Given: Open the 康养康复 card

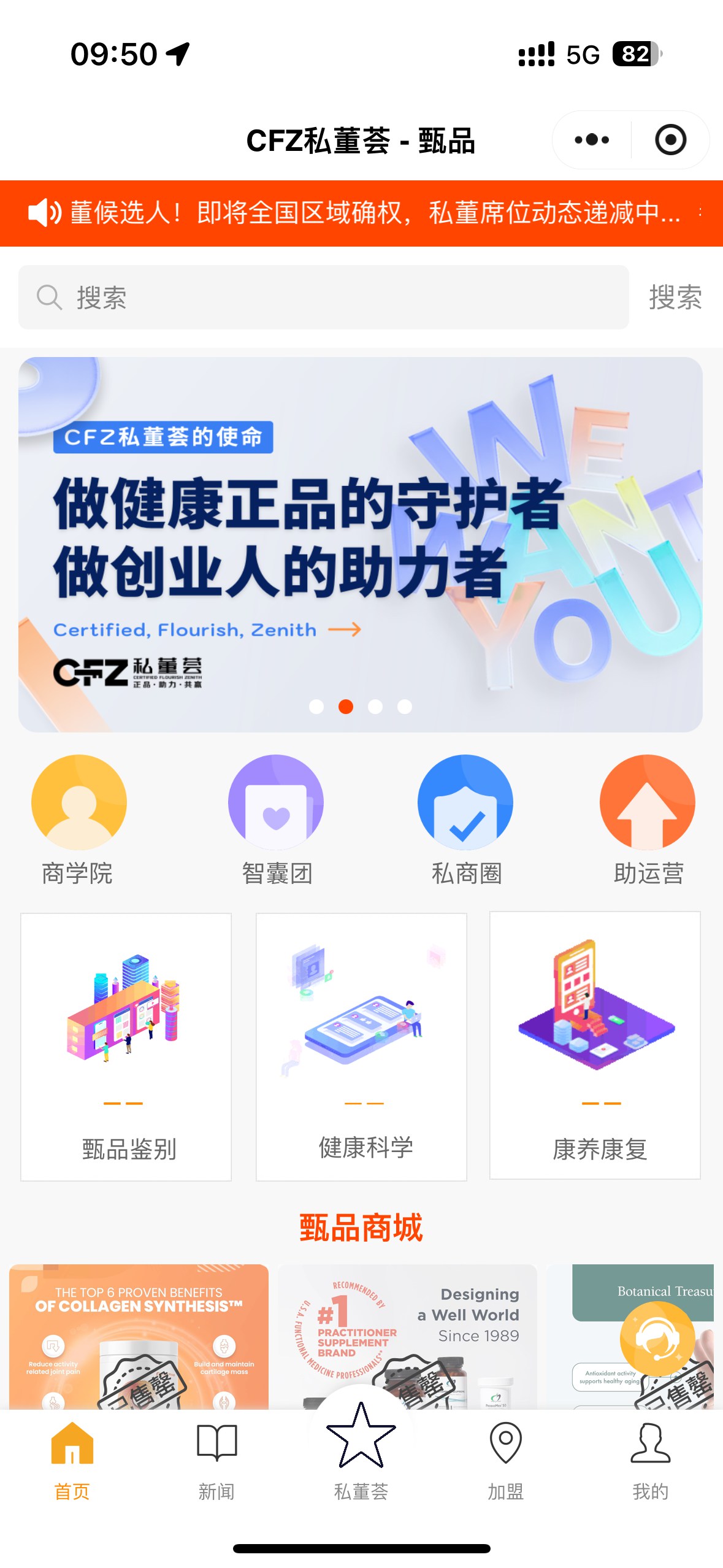Looking at the screenshot, I should click(595, 1045).
